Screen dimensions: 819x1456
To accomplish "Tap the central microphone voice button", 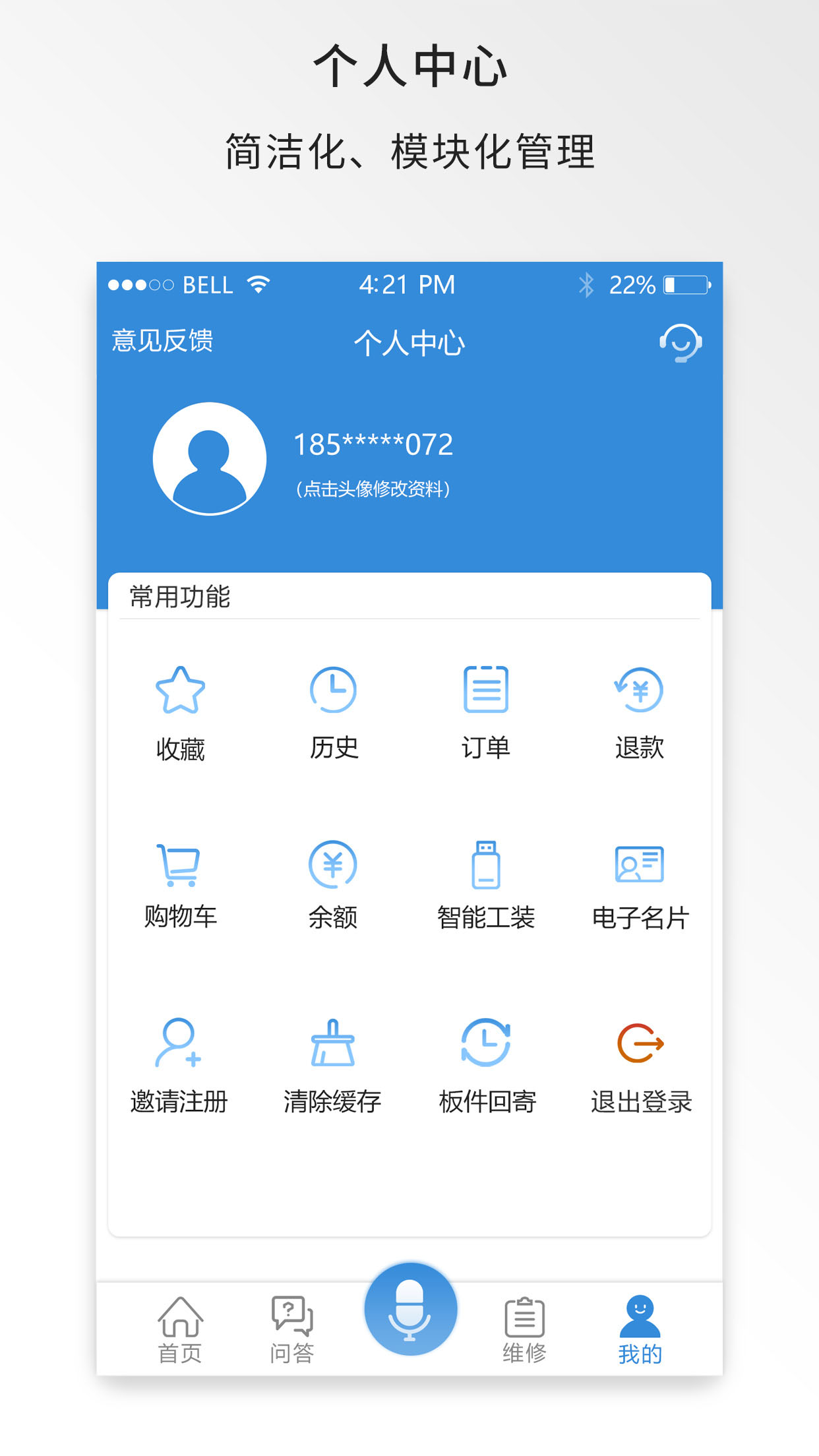I will (x=410, y=1309).
